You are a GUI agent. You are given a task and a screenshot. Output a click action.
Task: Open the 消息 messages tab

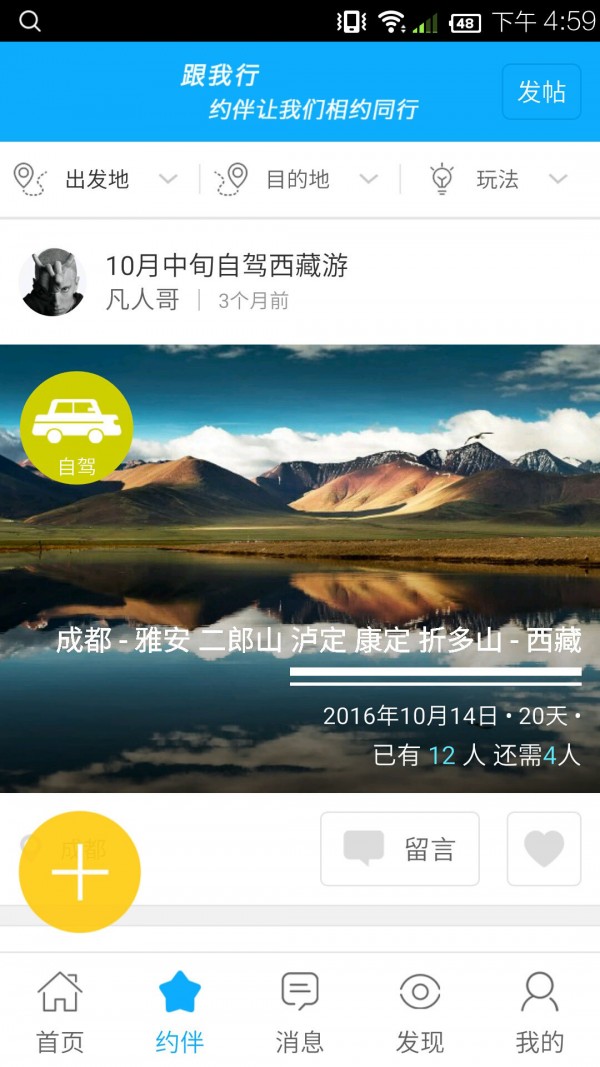pyautogui.click(x=299, y=1012)
